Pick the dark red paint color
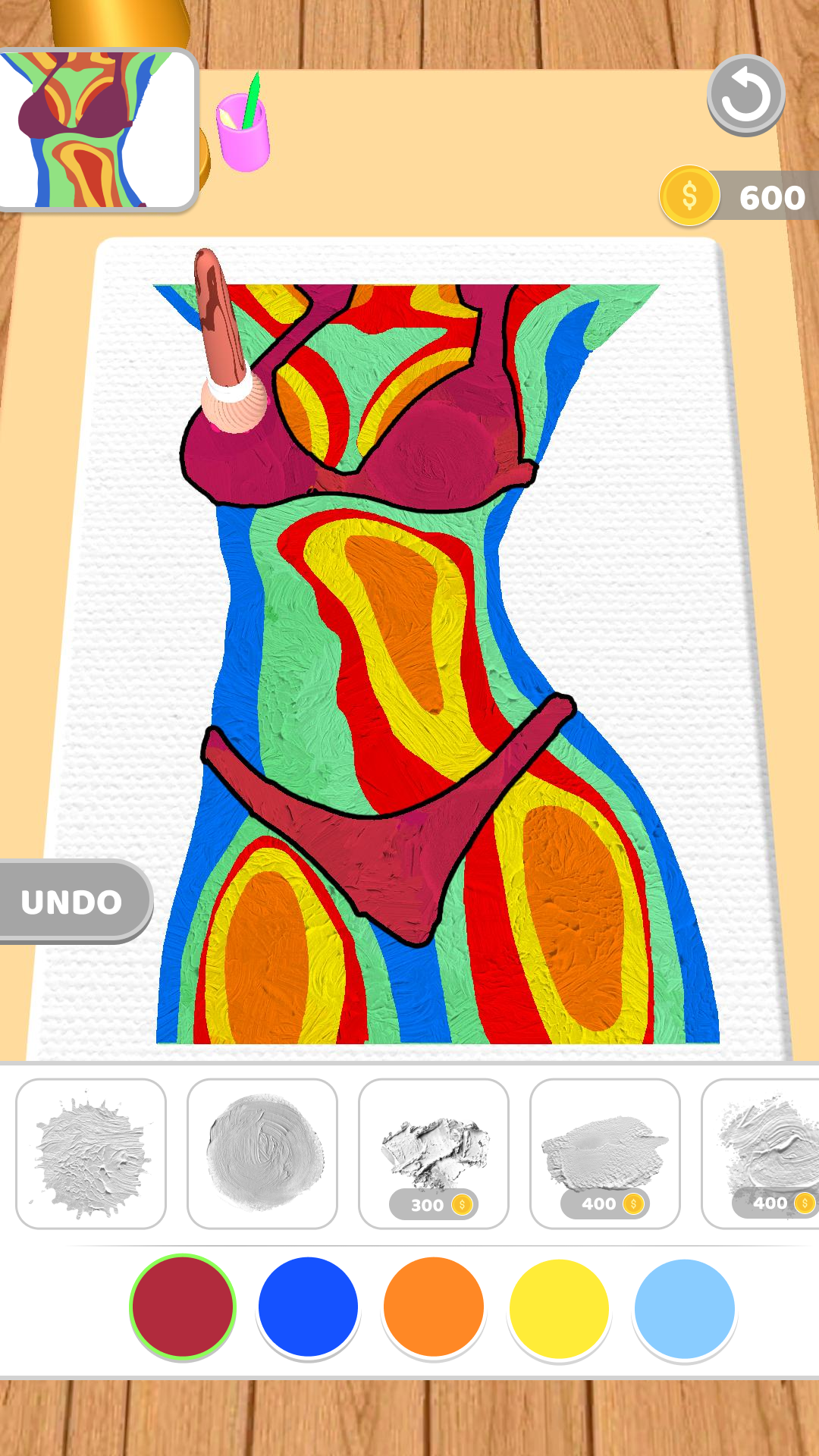819x1456 pixels. (183, 1307)
